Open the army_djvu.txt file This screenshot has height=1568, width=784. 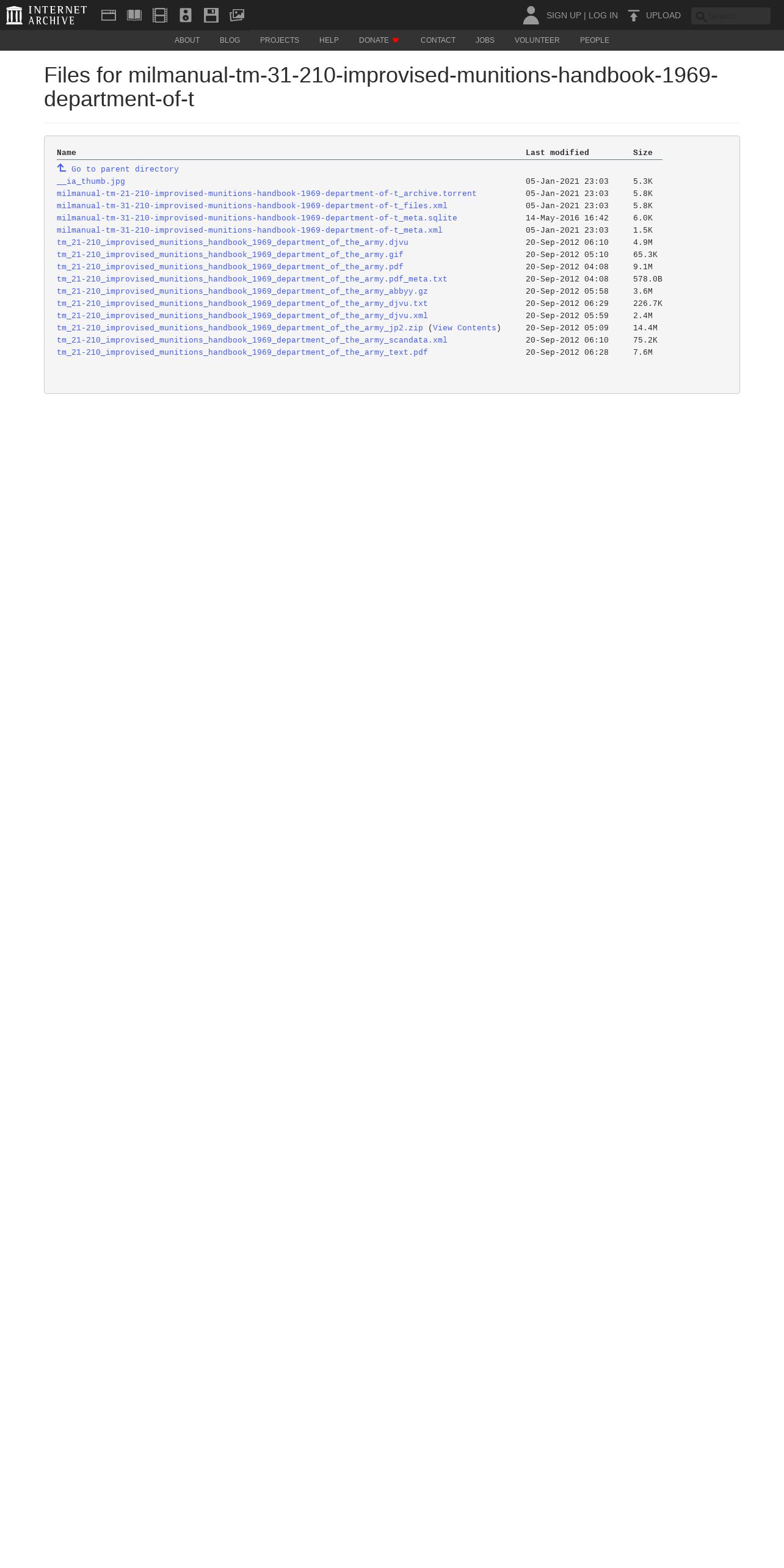(242, 303)
